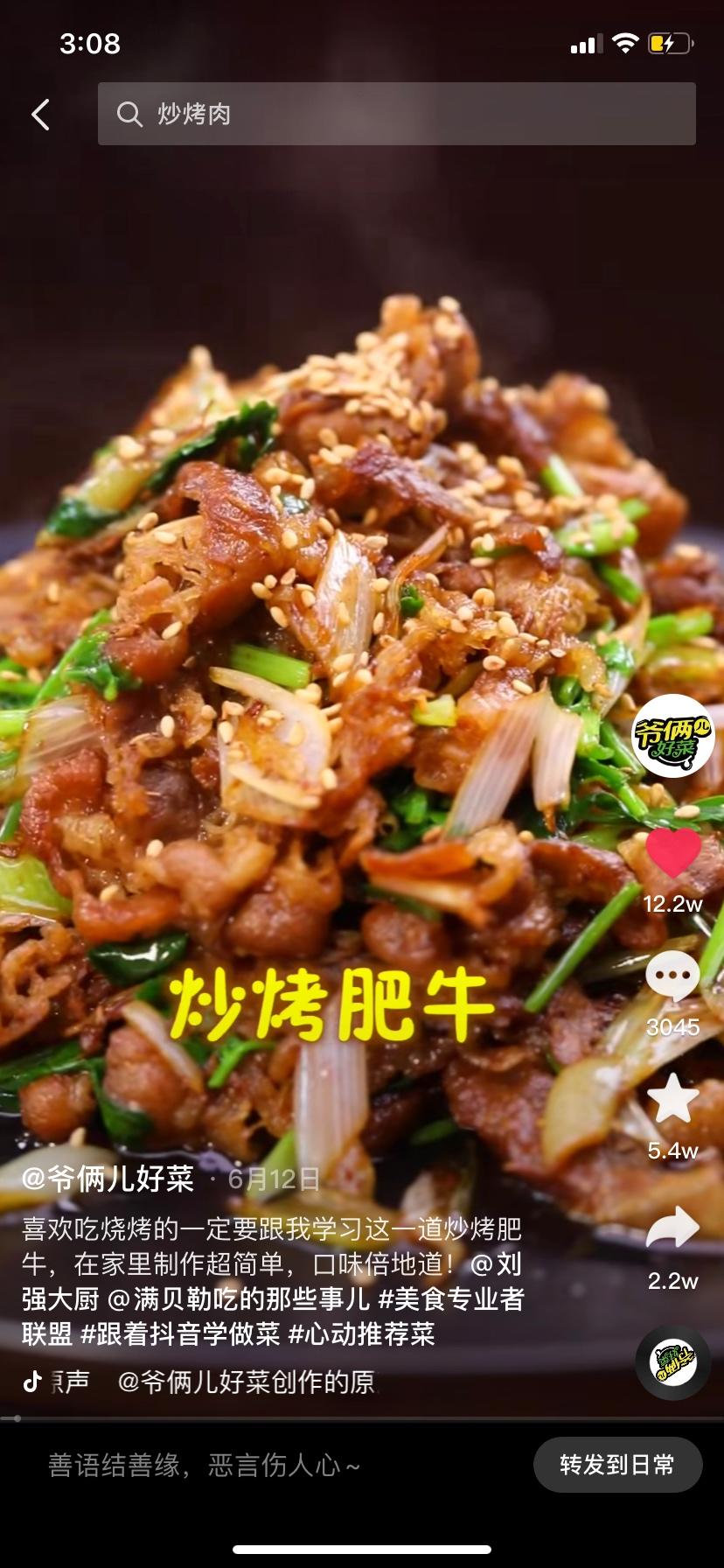Image resolution: width=724 pixels, height=1568 pixels.
Task: Open the original sound by @爷俩儿好菜
Action: pos(246,1382)
